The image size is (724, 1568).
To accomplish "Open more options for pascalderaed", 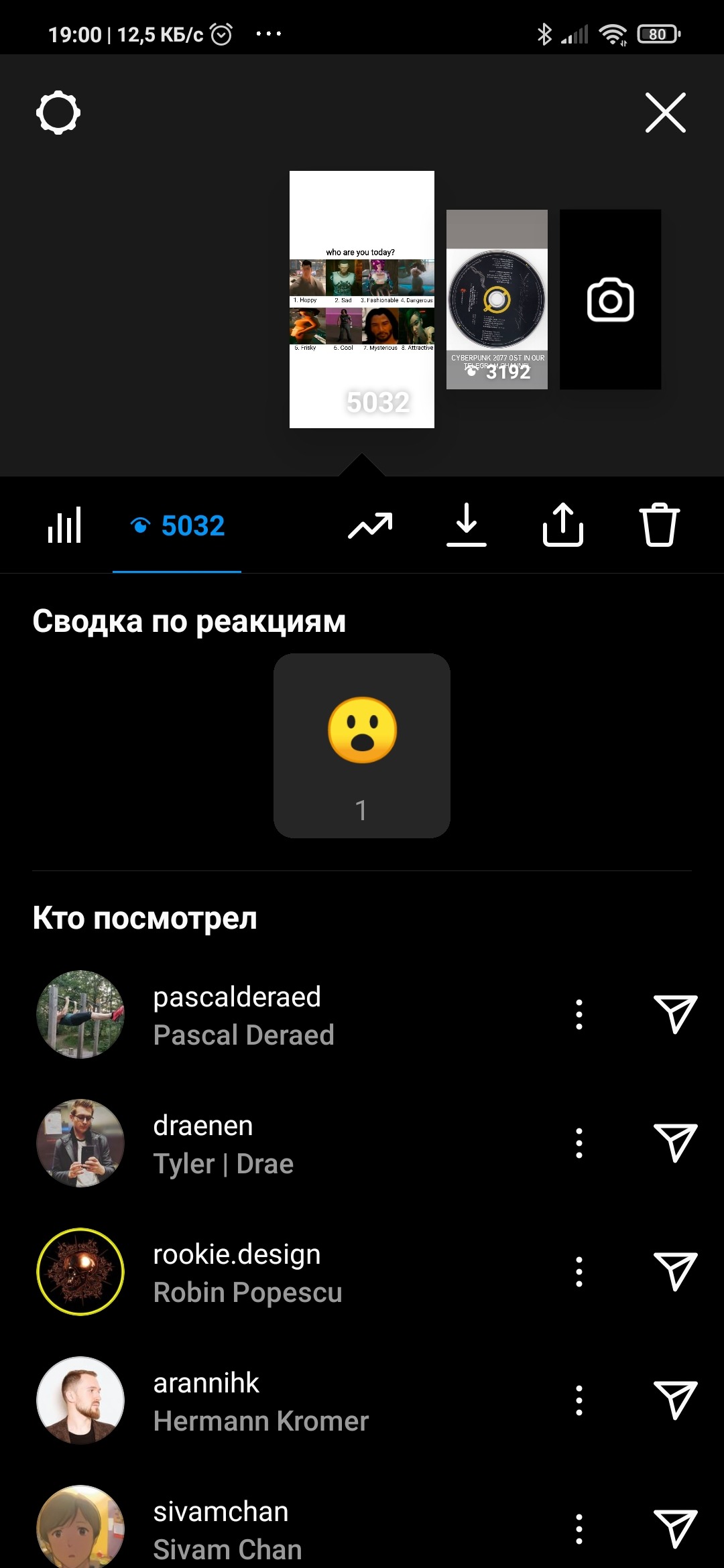I will coord(579,1015).
